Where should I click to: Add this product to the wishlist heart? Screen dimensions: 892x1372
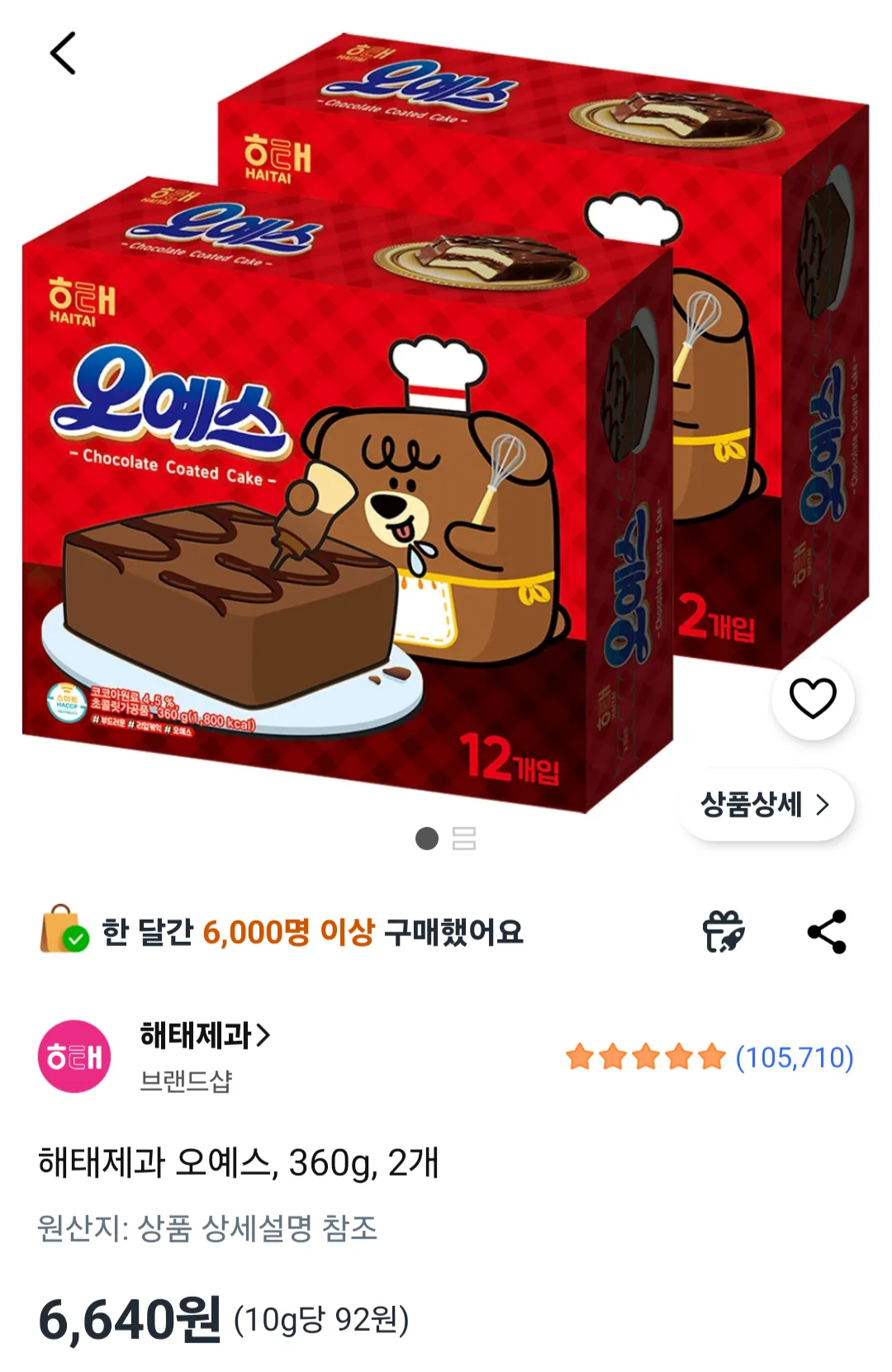813,698
